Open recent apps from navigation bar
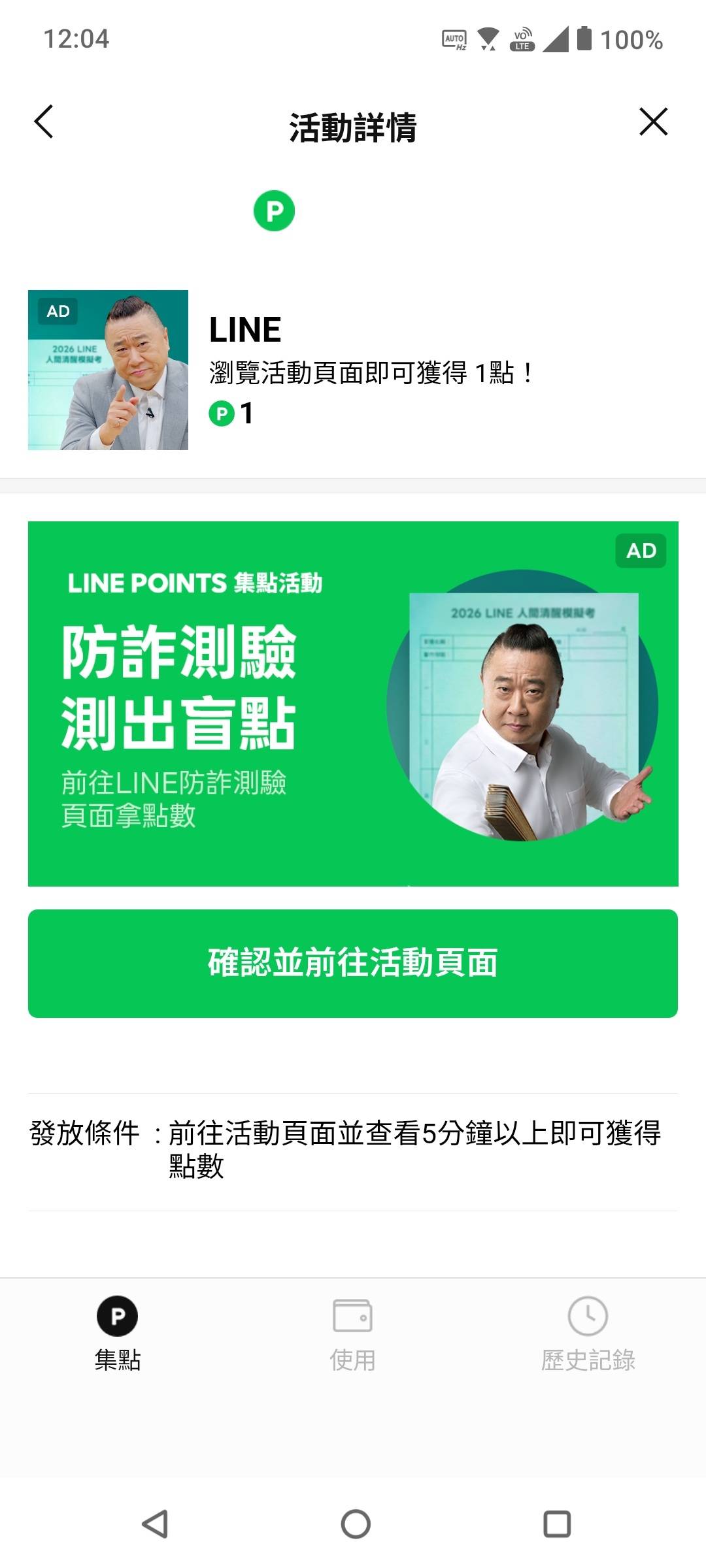 pos(557,1524)
